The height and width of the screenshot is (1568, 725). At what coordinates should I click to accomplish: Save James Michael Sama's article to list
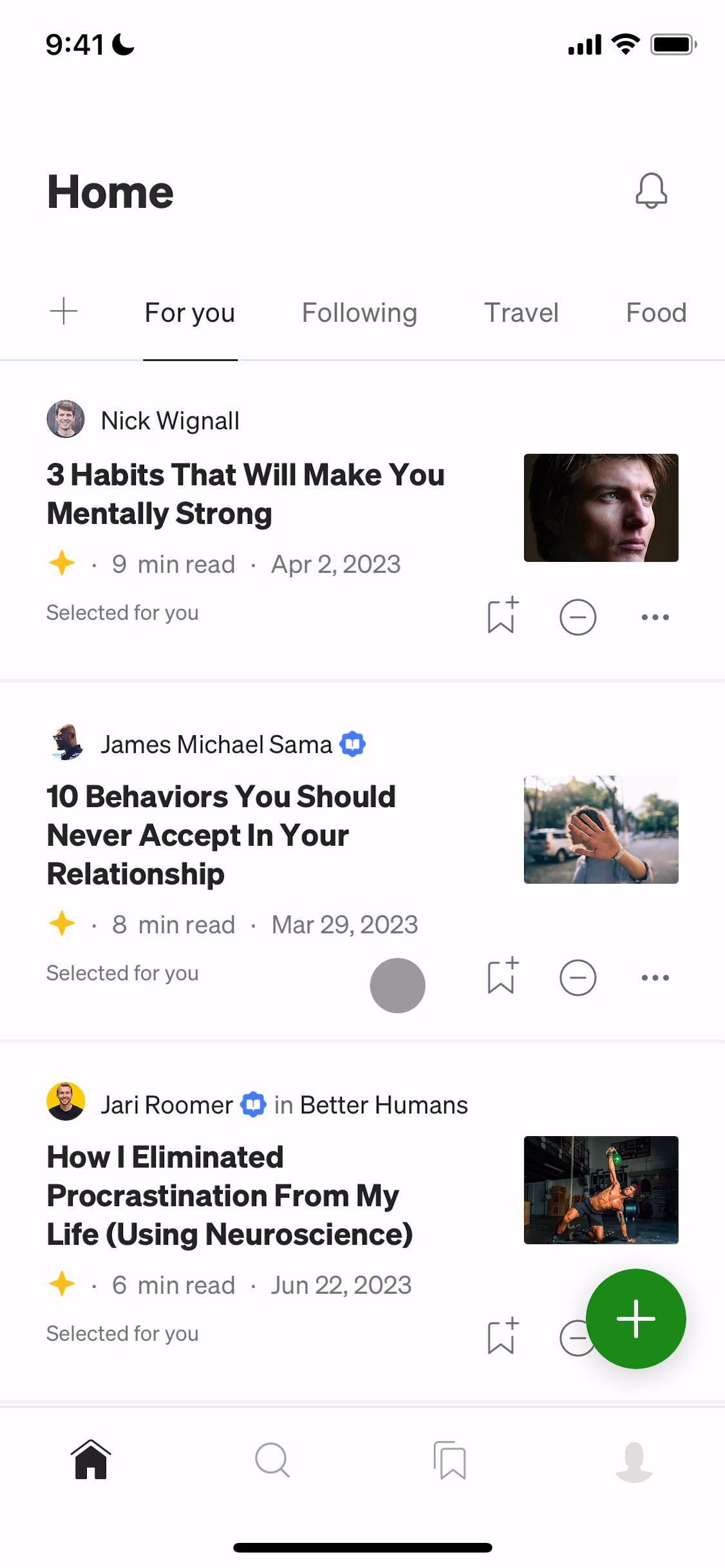click(502, 976)
